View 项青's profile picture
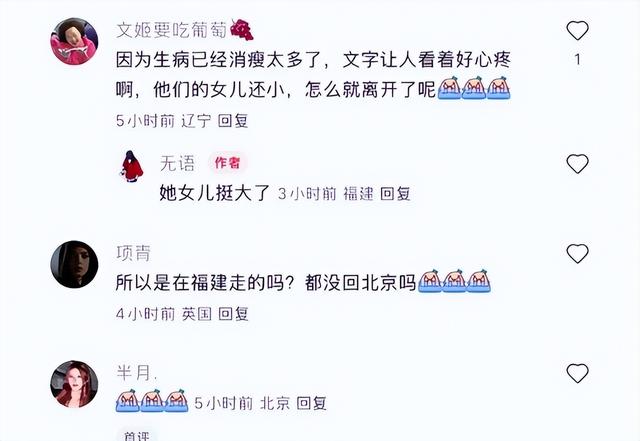The width and height of the screenshot is (640, 441). [x=74, y=263]
